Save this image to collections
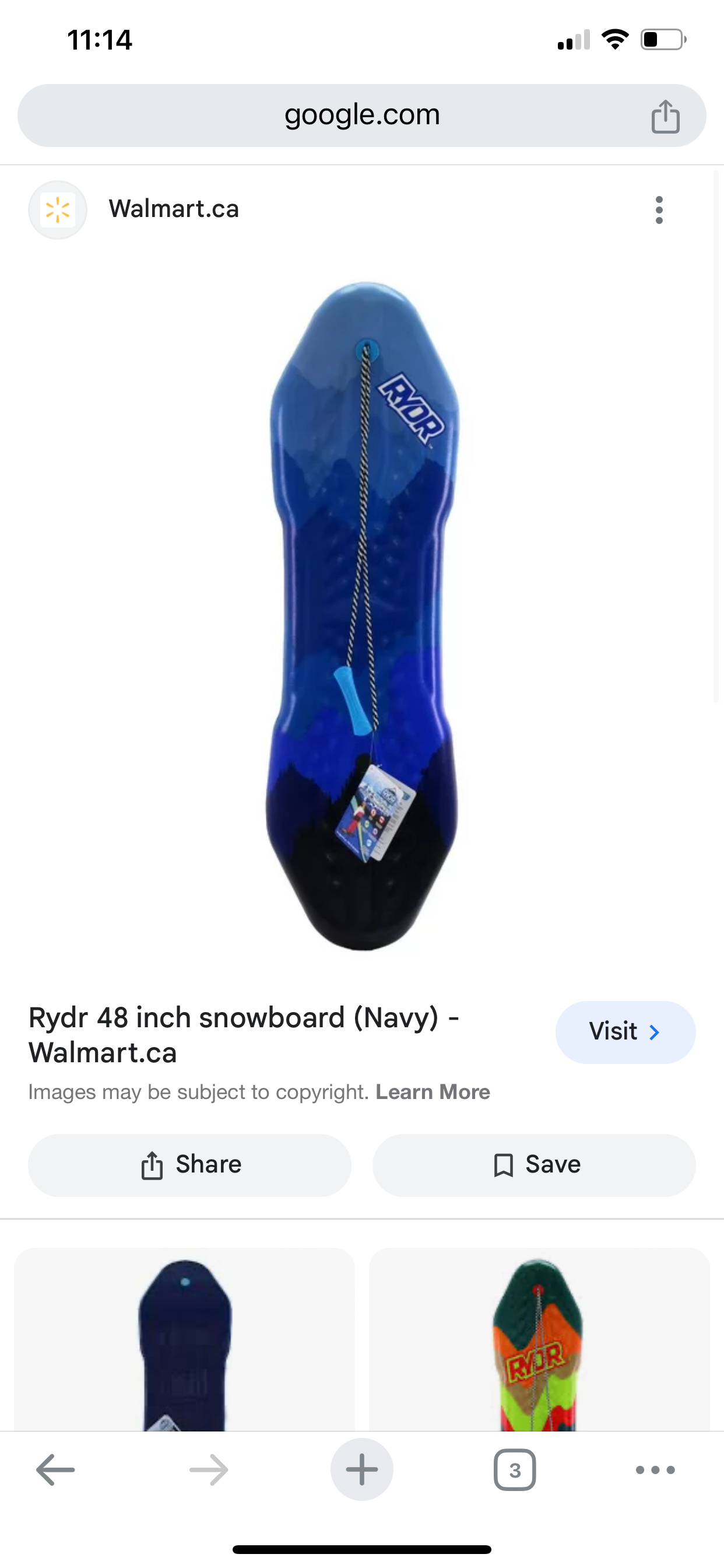The height and width of the screenshot is (1568, 724). pyautogui.click(x=534, y=1165)
